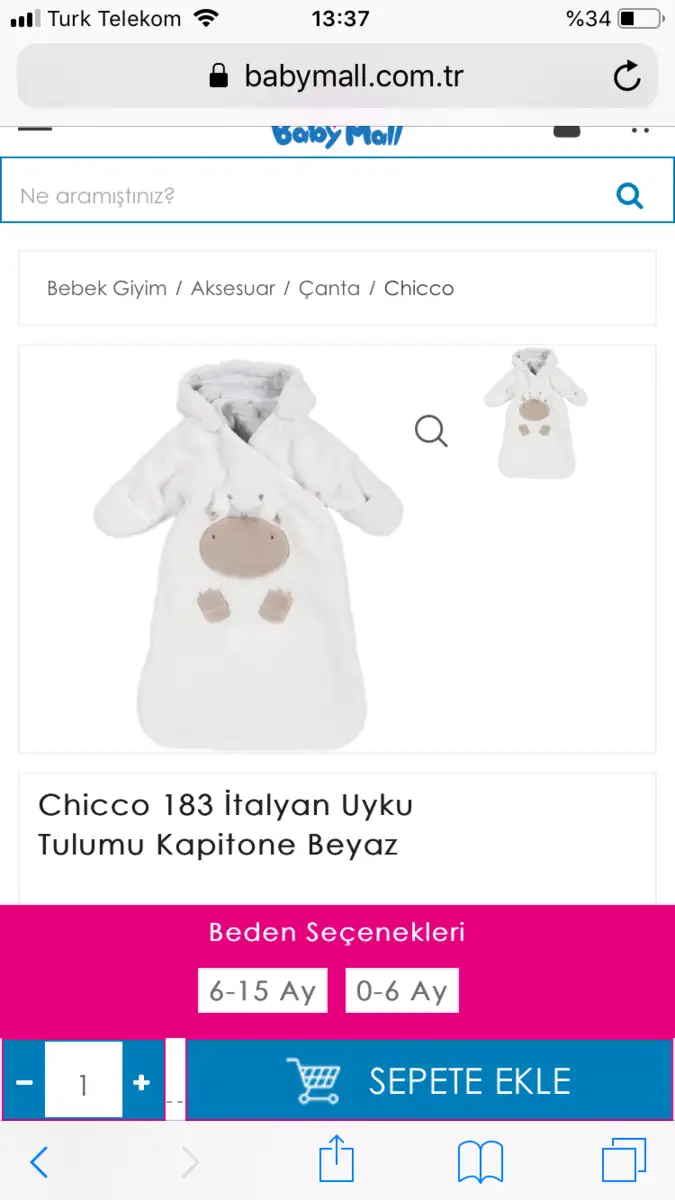Go to the Aksesuar breadcrumb
Image resolution: width=675 pixels, height=1200 pixels.
233,288
